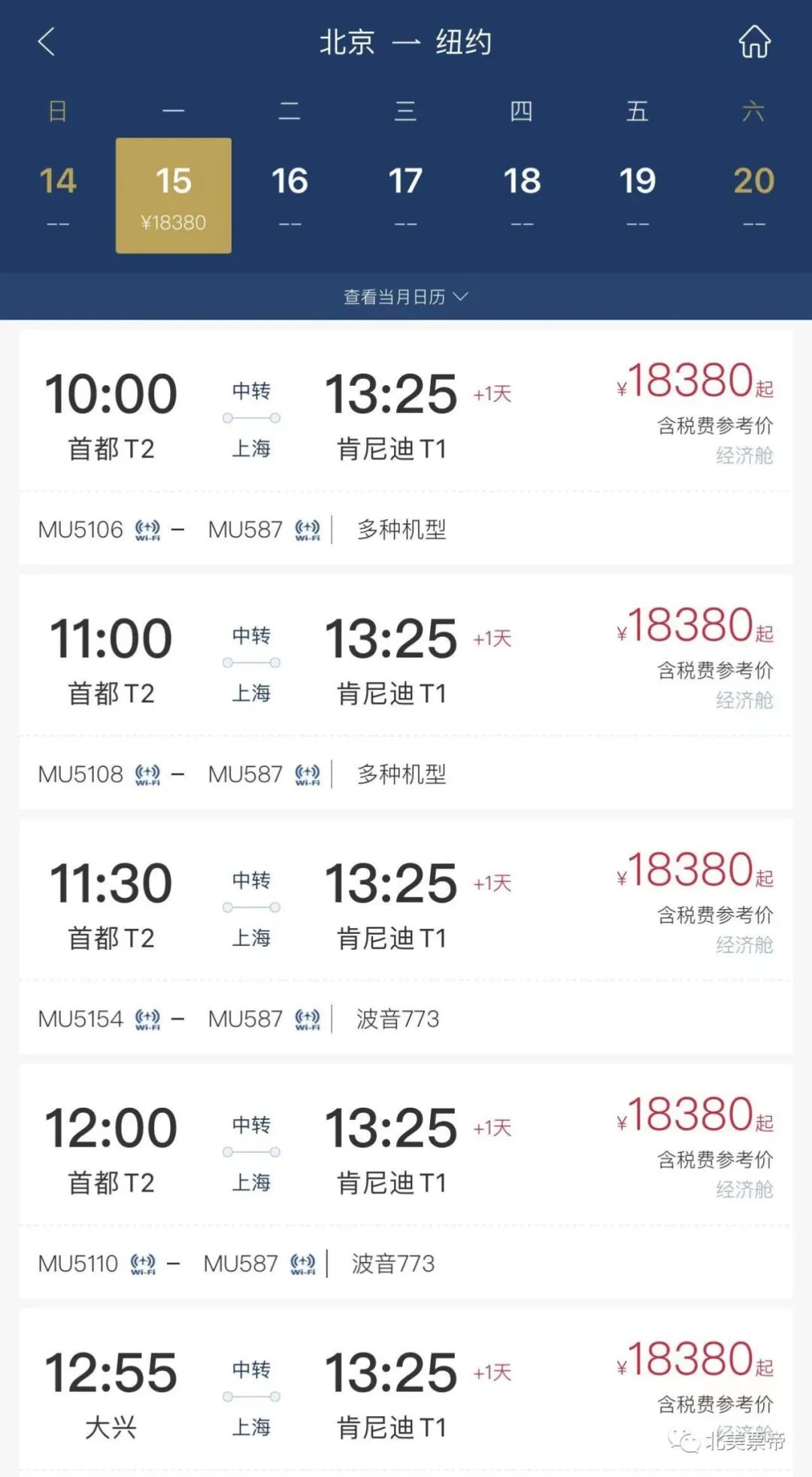Select the 11:30 flight MU5154 card

406,937
